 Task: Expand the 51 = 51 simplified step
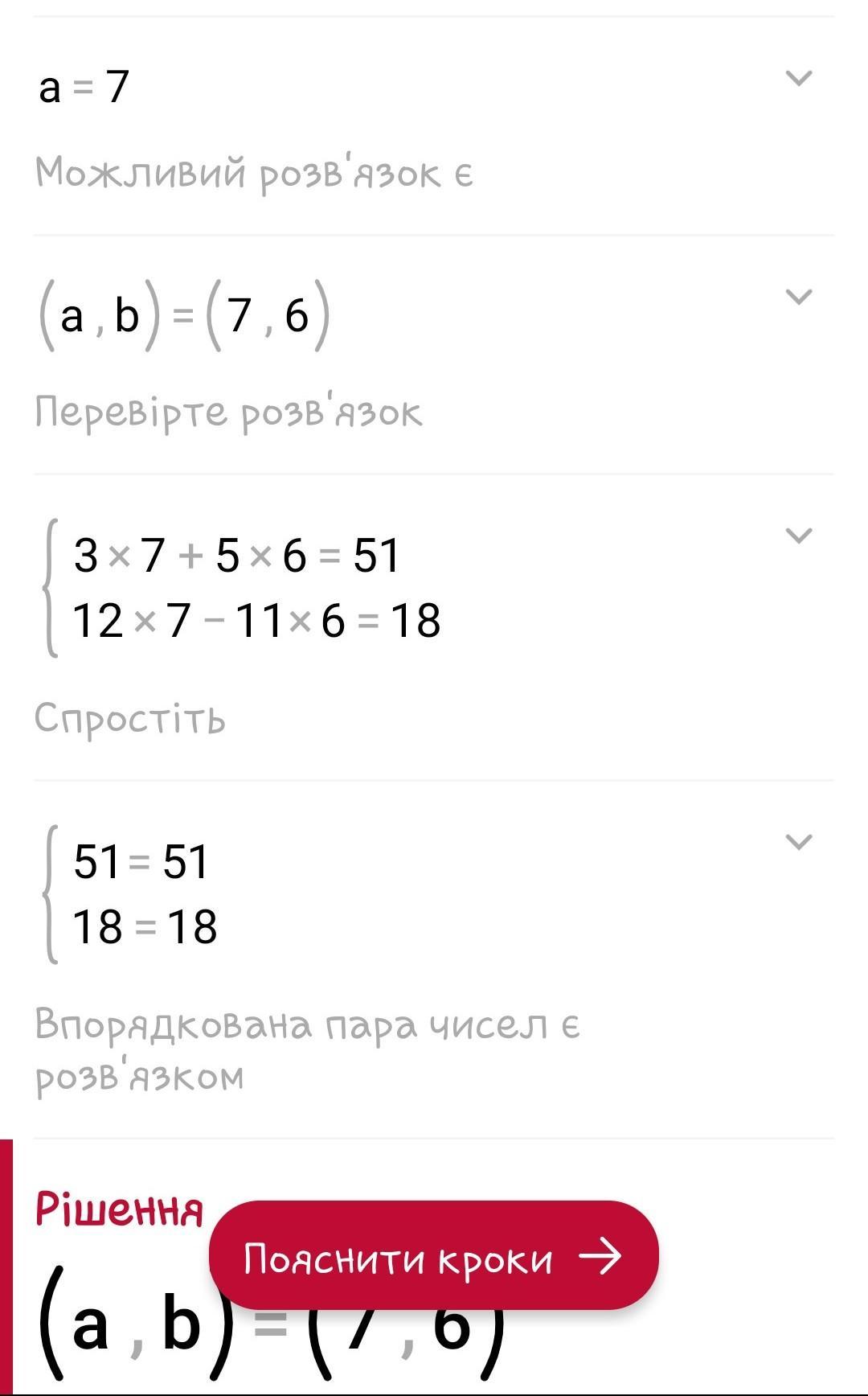coord(798,842)
